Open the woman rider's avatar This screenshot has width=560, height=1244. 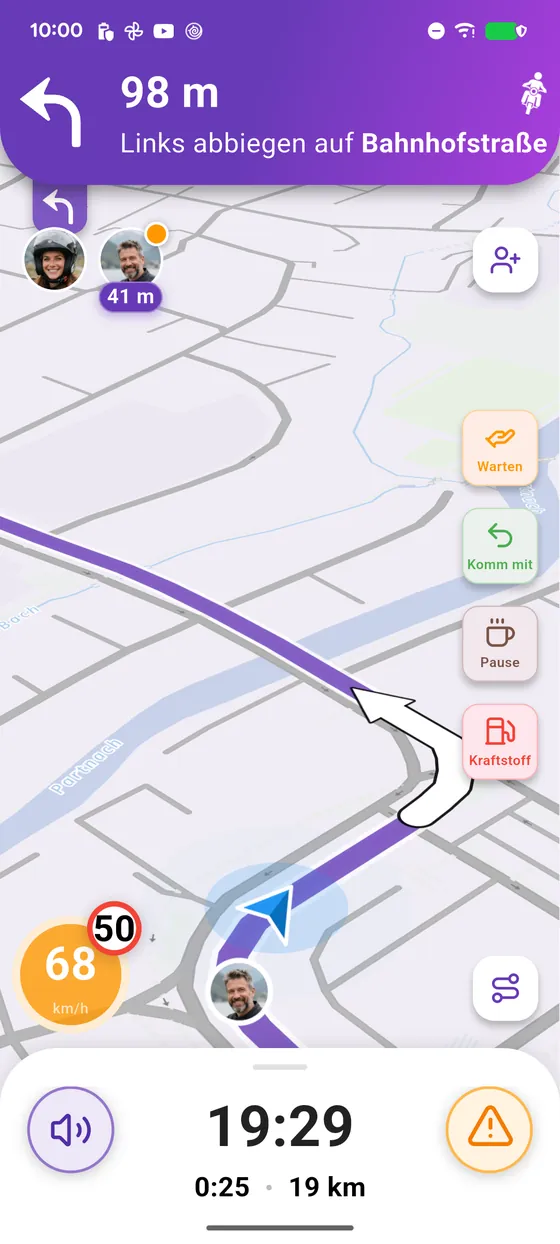[55, 260]
